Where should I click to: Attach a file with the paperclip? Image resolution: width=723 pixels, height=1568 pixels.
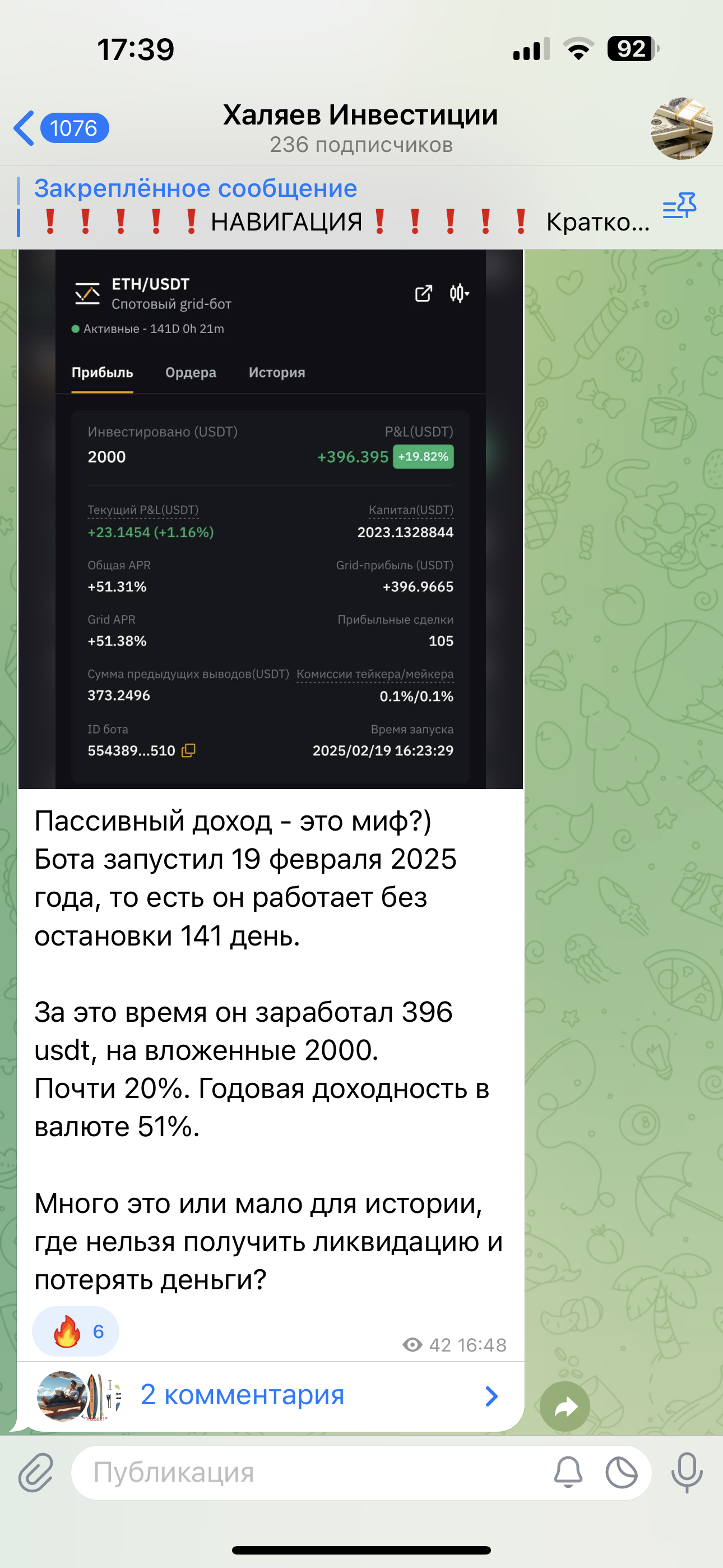tap(36, 1473)
